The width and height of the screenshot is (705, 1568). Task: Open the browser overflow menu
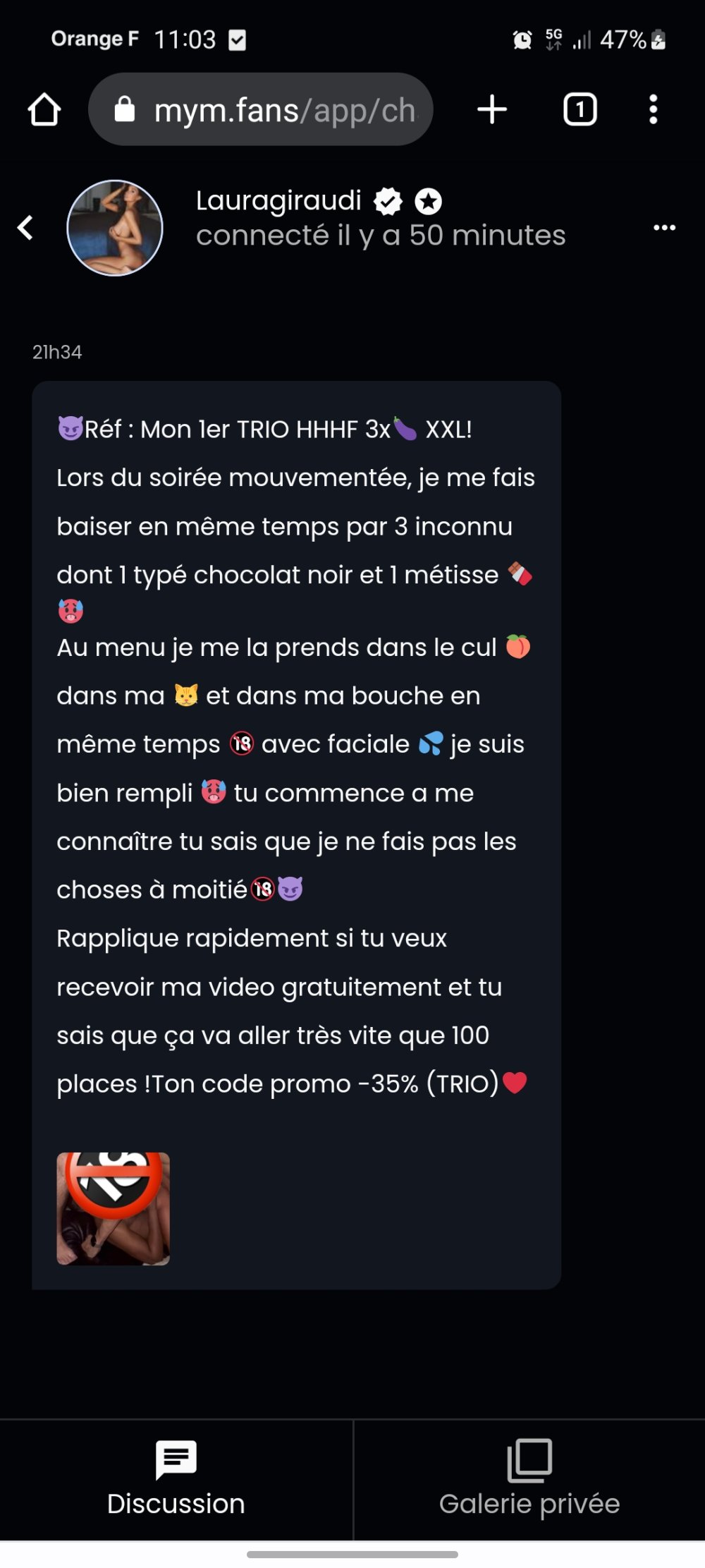click(x=654, y=110)
